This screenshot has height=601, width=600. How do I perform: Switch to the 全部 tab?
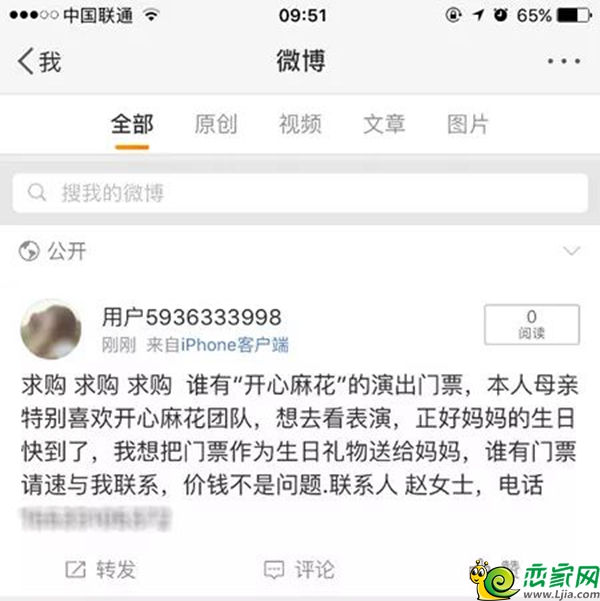pyautogui.click(x=131, y=125)
